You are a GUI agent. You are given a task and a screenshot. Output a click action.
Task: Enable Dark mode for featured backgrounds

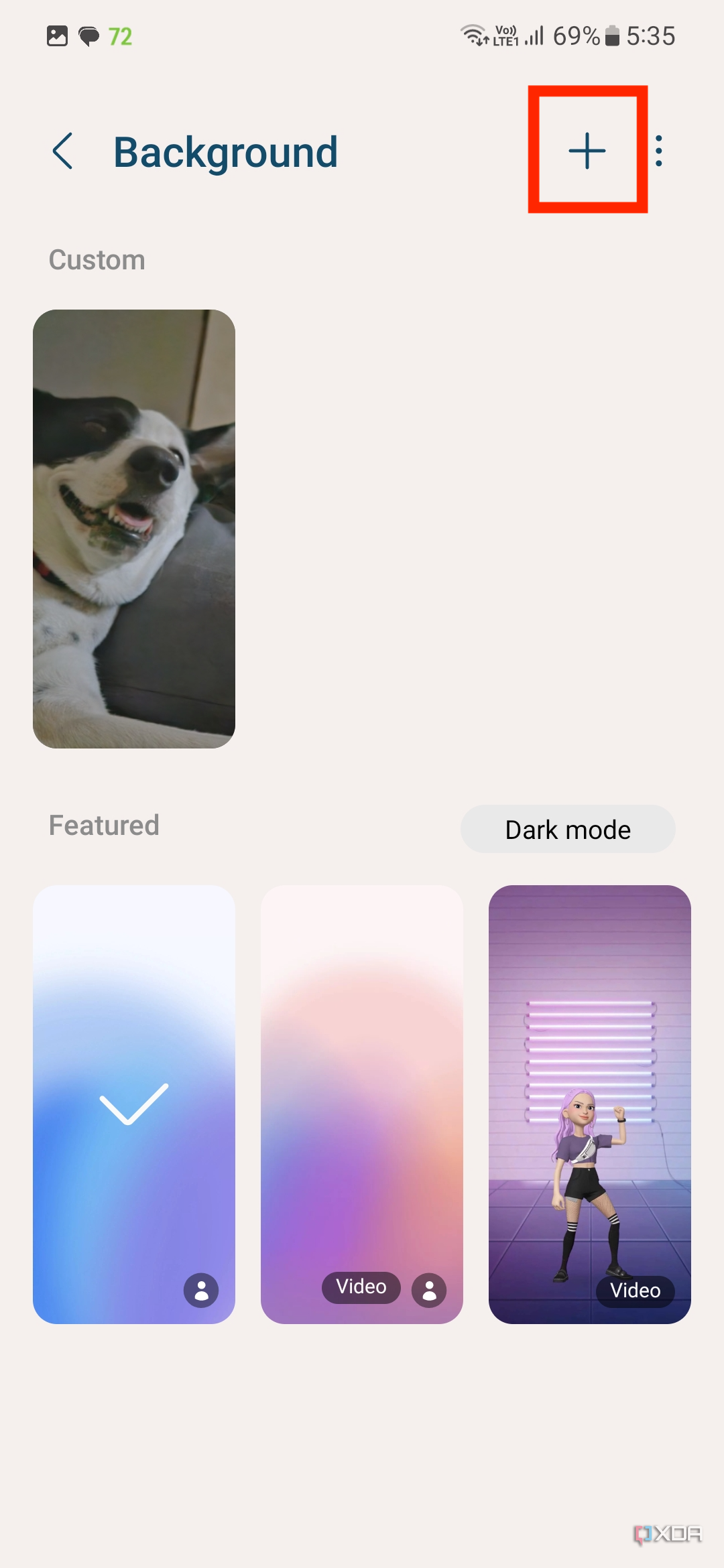click(x=567, y=830)
